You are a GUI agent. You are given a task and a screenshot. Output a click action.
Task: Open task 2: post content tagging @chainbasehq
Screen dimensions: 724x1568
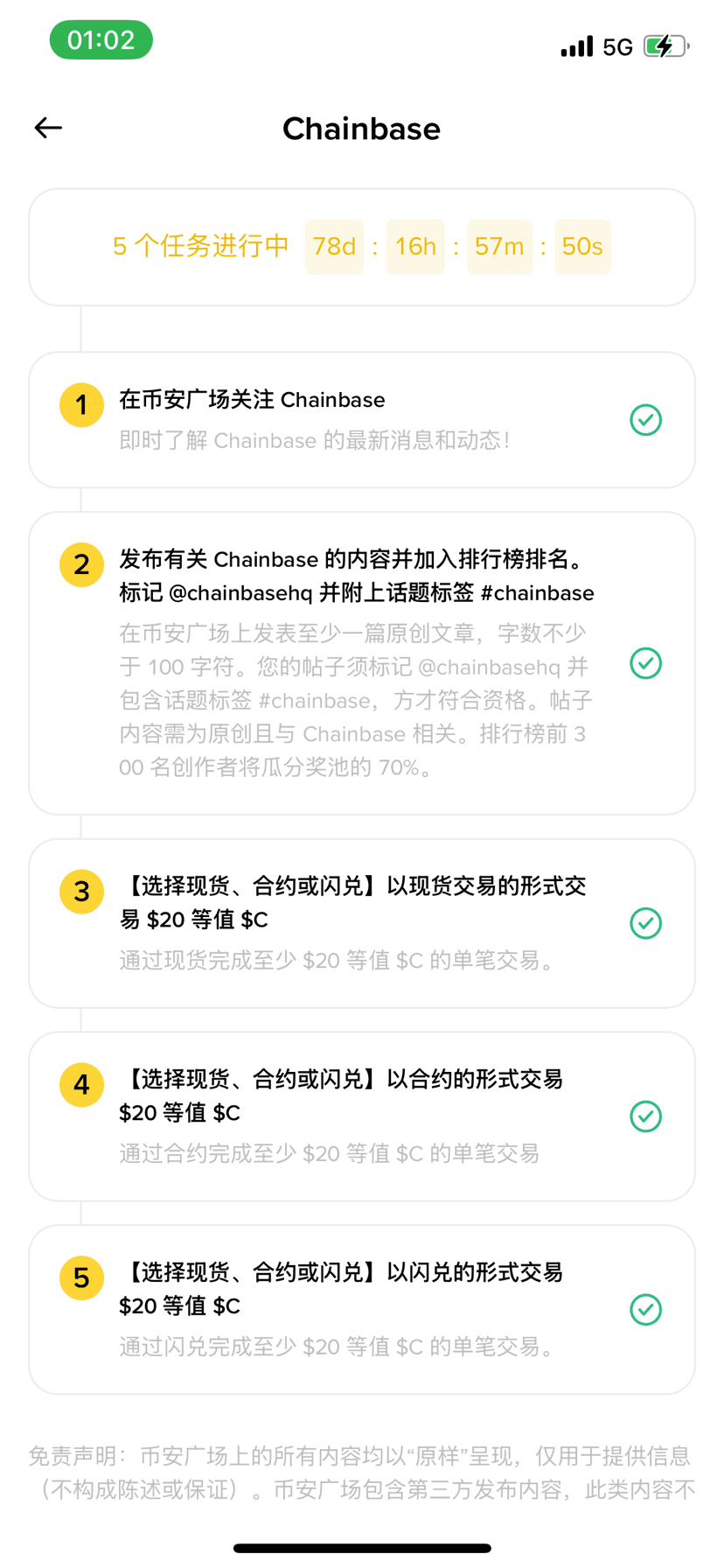click(362, 663)
